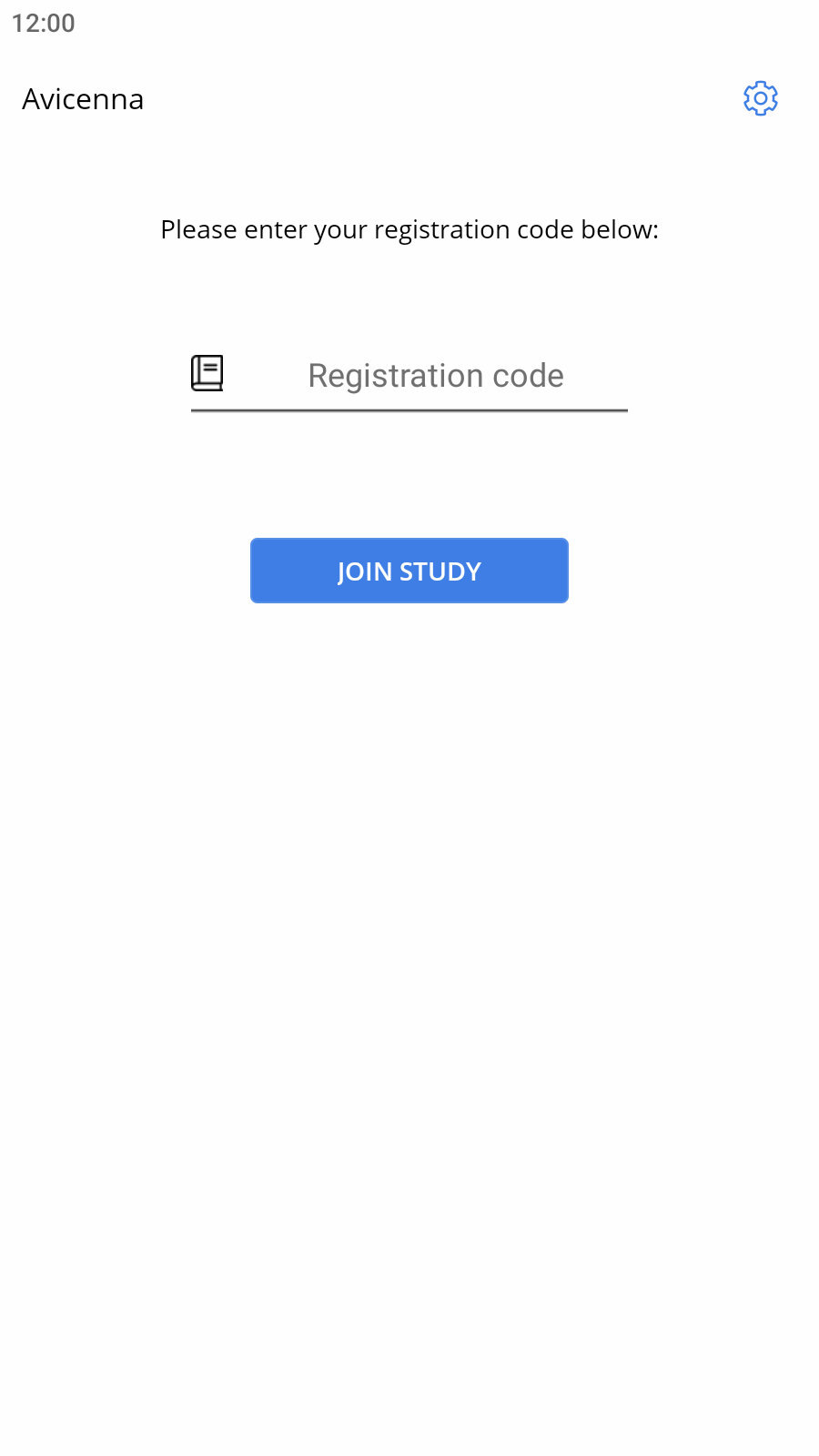Tap the Join Study button
This screenshot has height=1456, width=819.
409,571
